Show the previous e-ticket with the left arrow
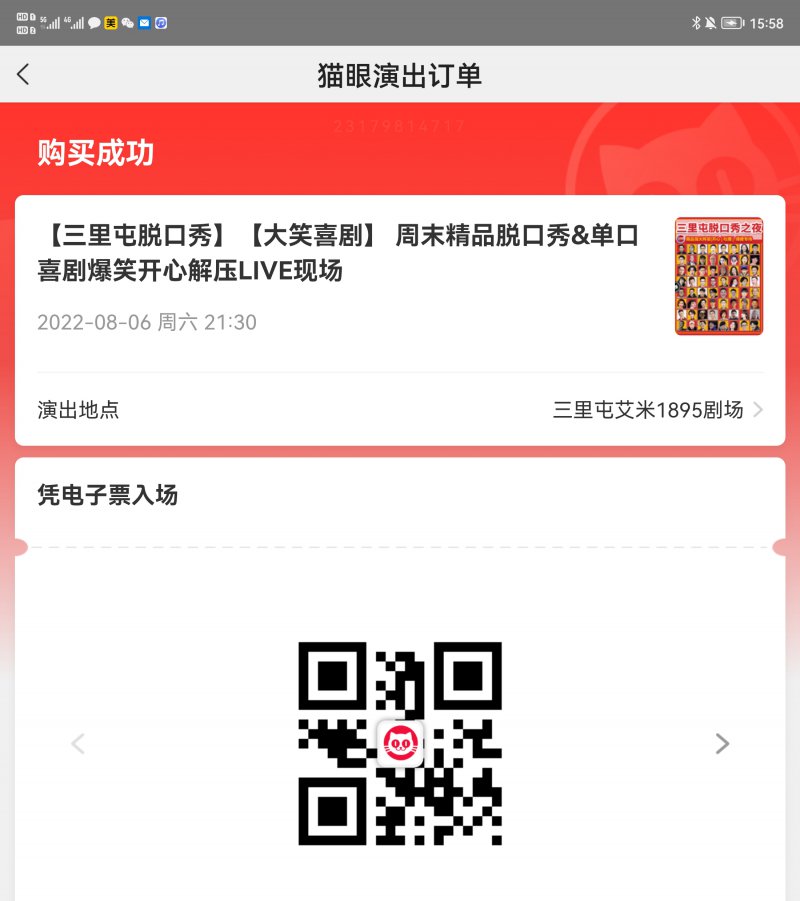Screen dimensions: 800x901 78,744
